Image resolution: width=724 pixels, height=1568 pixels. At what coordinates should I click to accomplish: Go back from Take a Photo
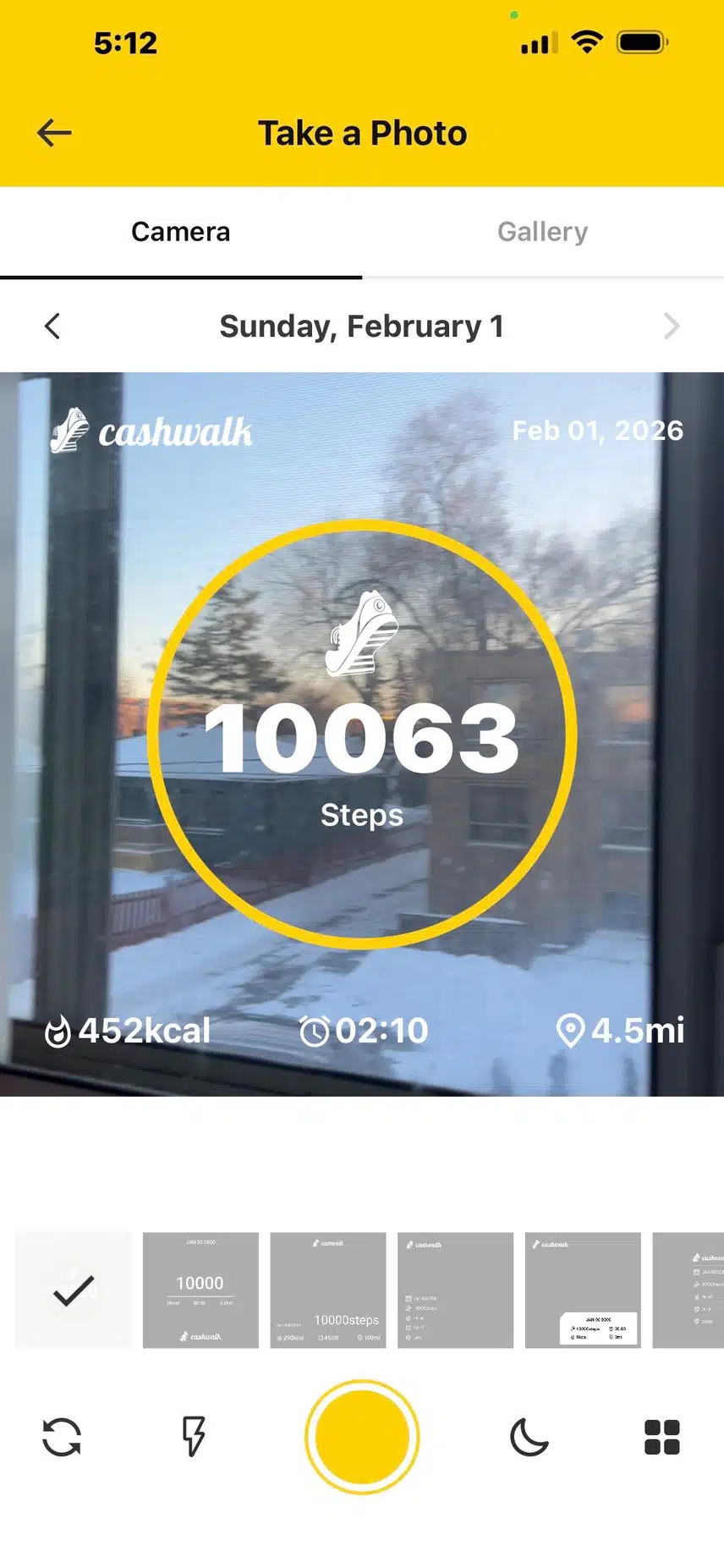(54, 133)
